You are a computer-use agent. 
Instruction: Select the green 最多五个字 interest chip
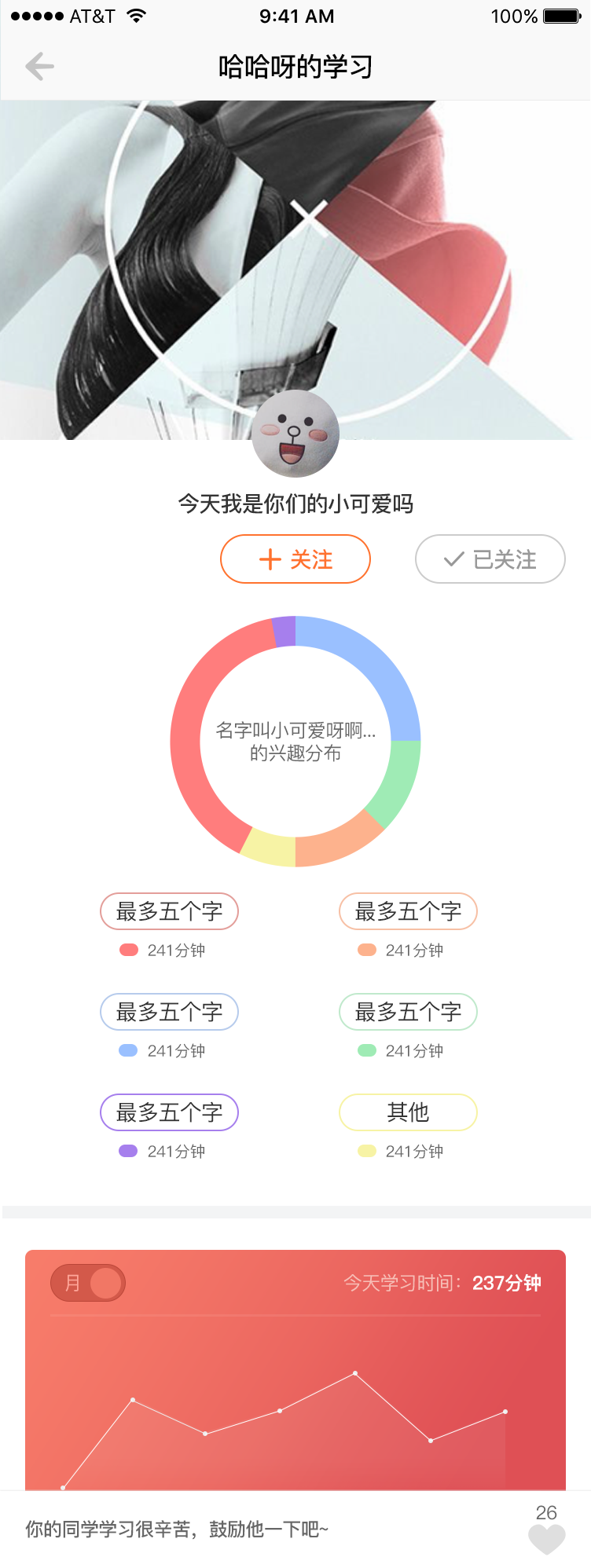(408, 1012)
